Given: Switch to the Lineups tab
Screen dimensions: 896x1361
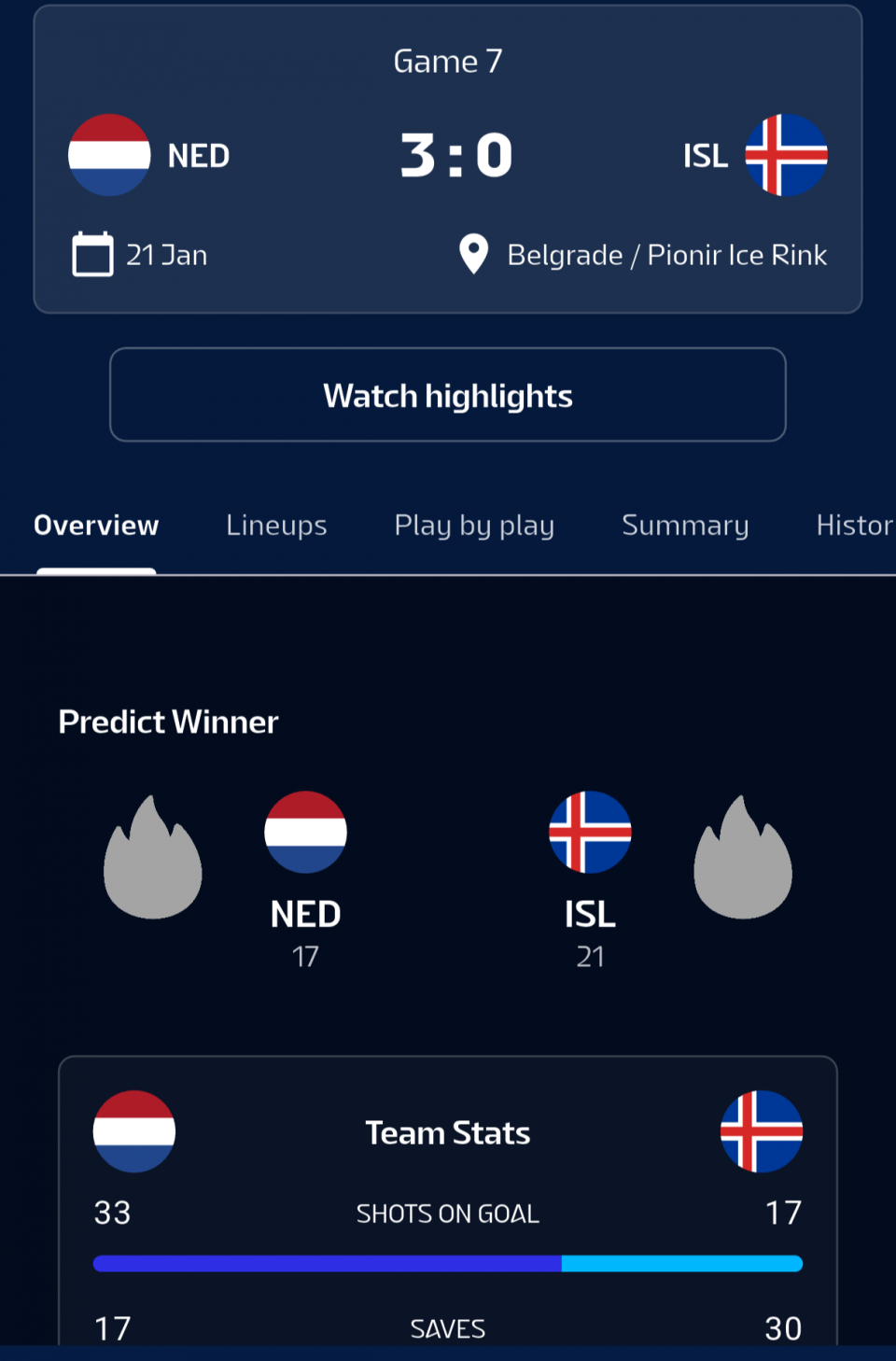Looking at the screenshot, I should (276, 526).
